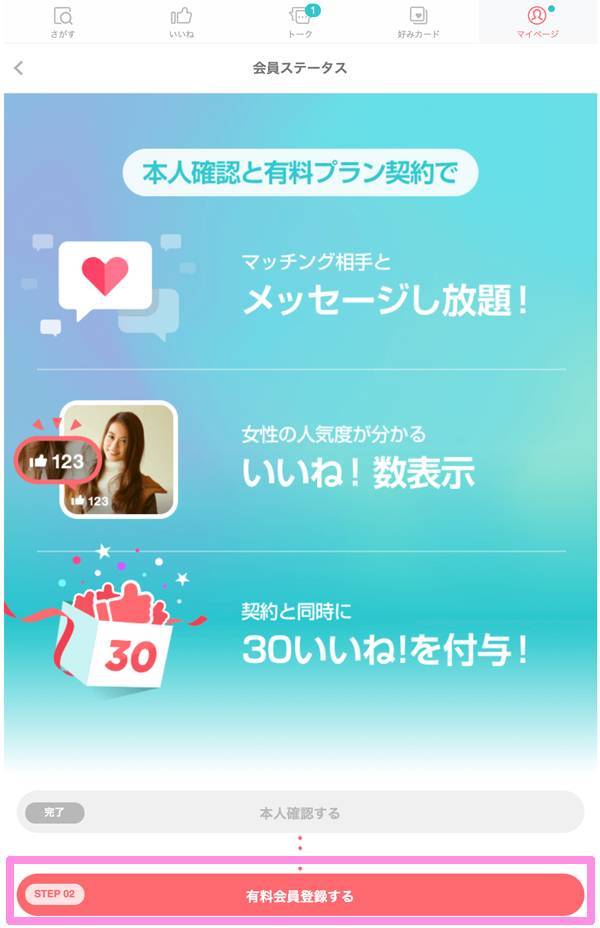
Task: Open the トーク tab
Action: pyautogui.click(x=300, y=21)
